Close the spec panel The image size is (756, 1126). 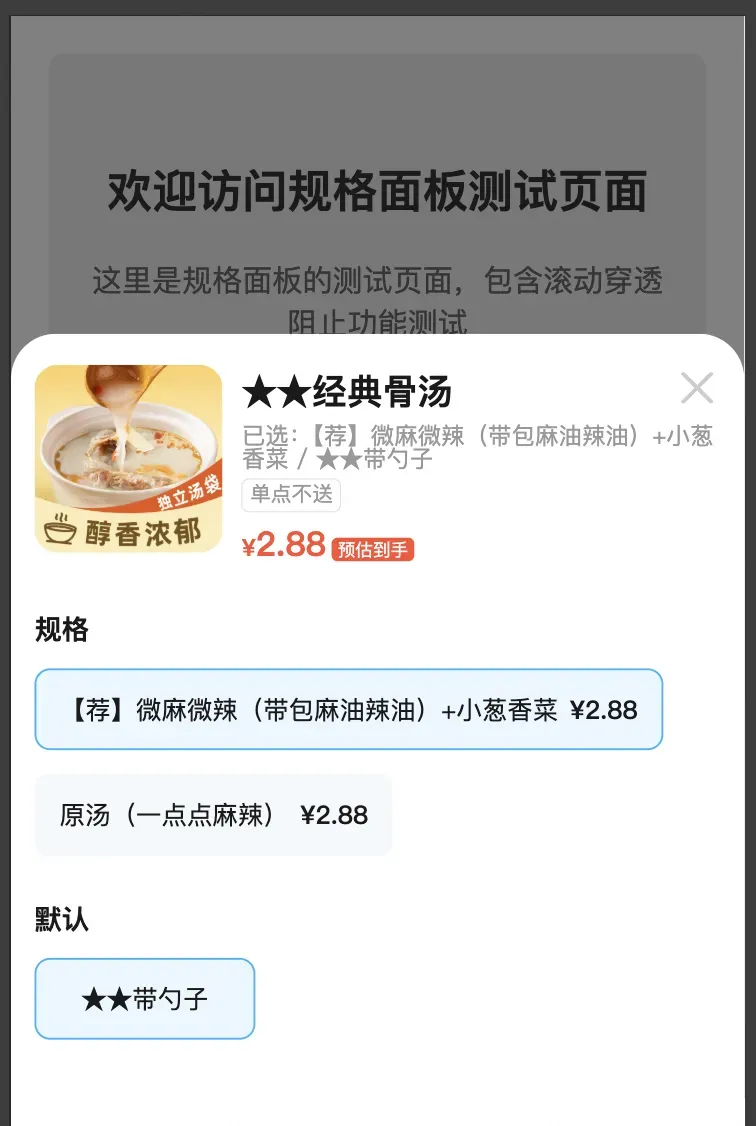tap(696, 388)
